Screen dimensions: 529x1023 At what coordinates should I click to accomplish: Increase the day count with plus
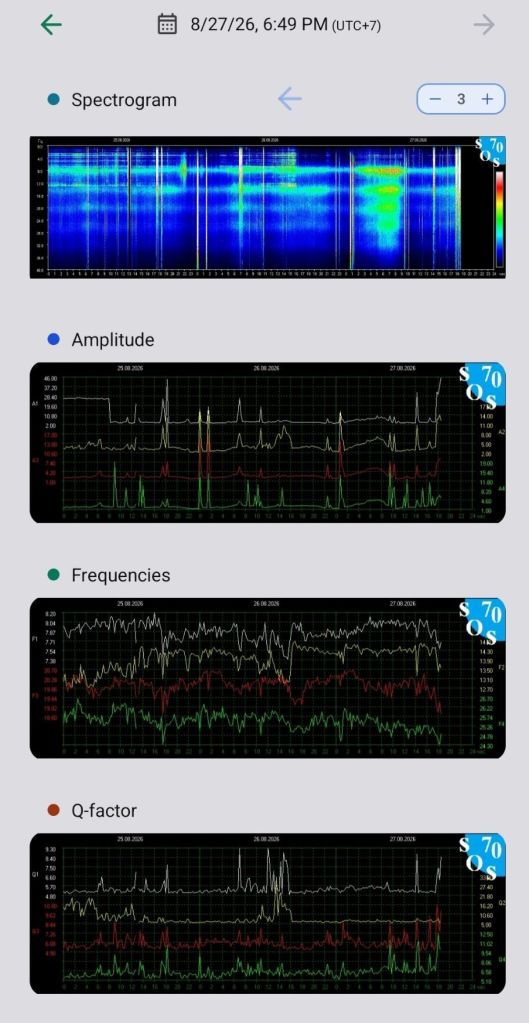pos(487,99)
